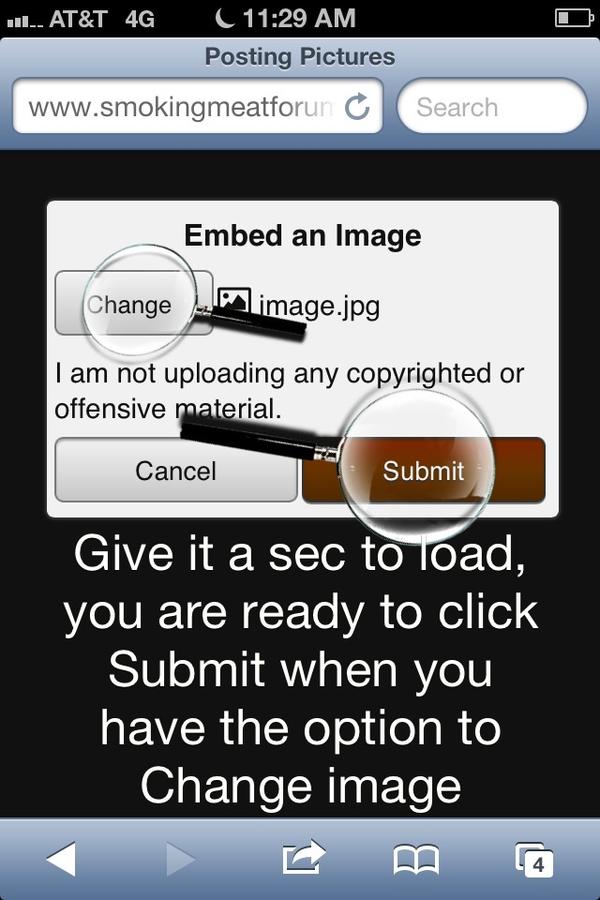Submit the embedded image
The image size is (600, 900).
click(424, 470)
